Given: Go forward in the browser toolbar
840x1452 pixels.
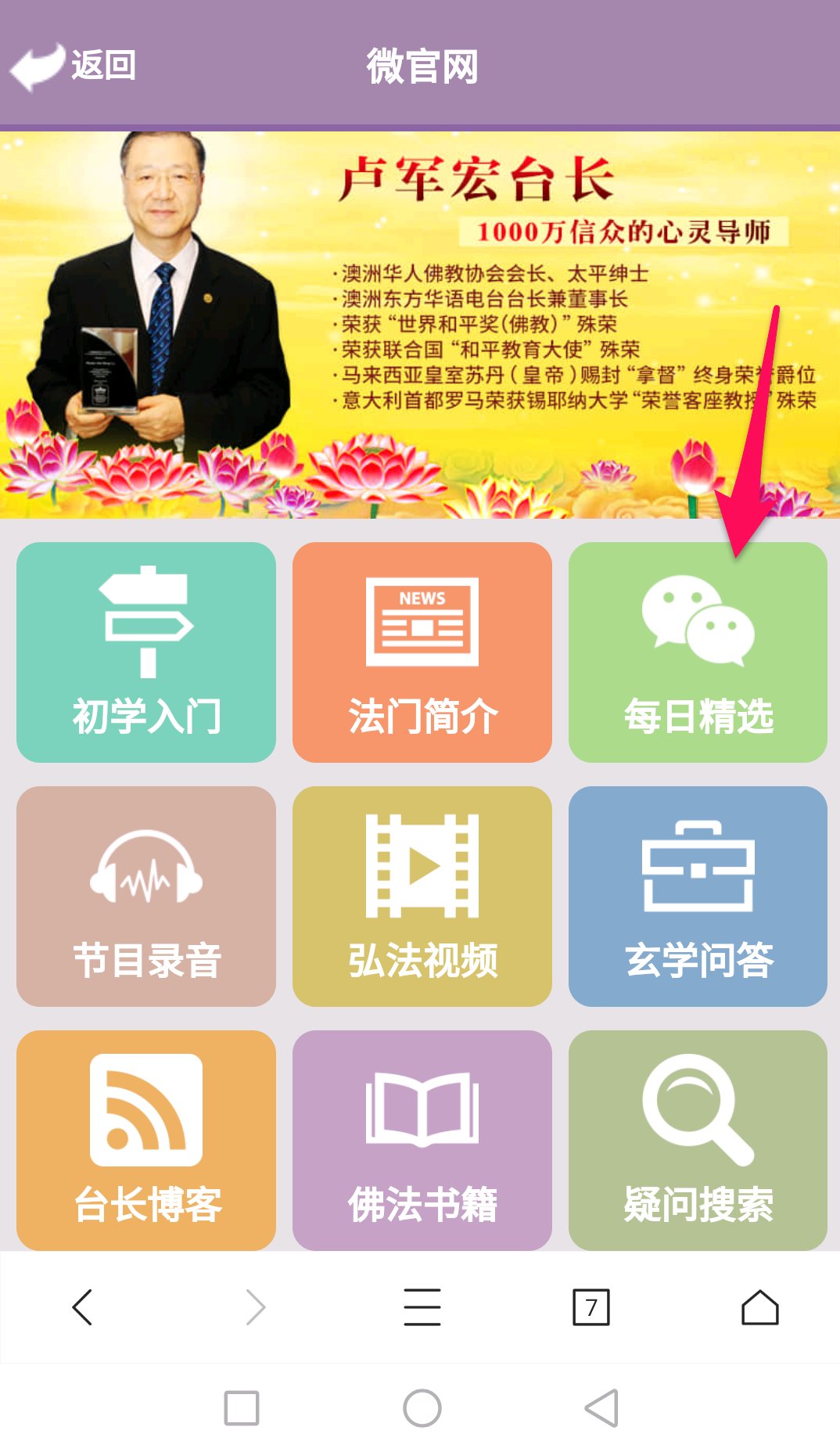Looking at the screenshot, I should pyautogui.click(x=255, y=1307).
